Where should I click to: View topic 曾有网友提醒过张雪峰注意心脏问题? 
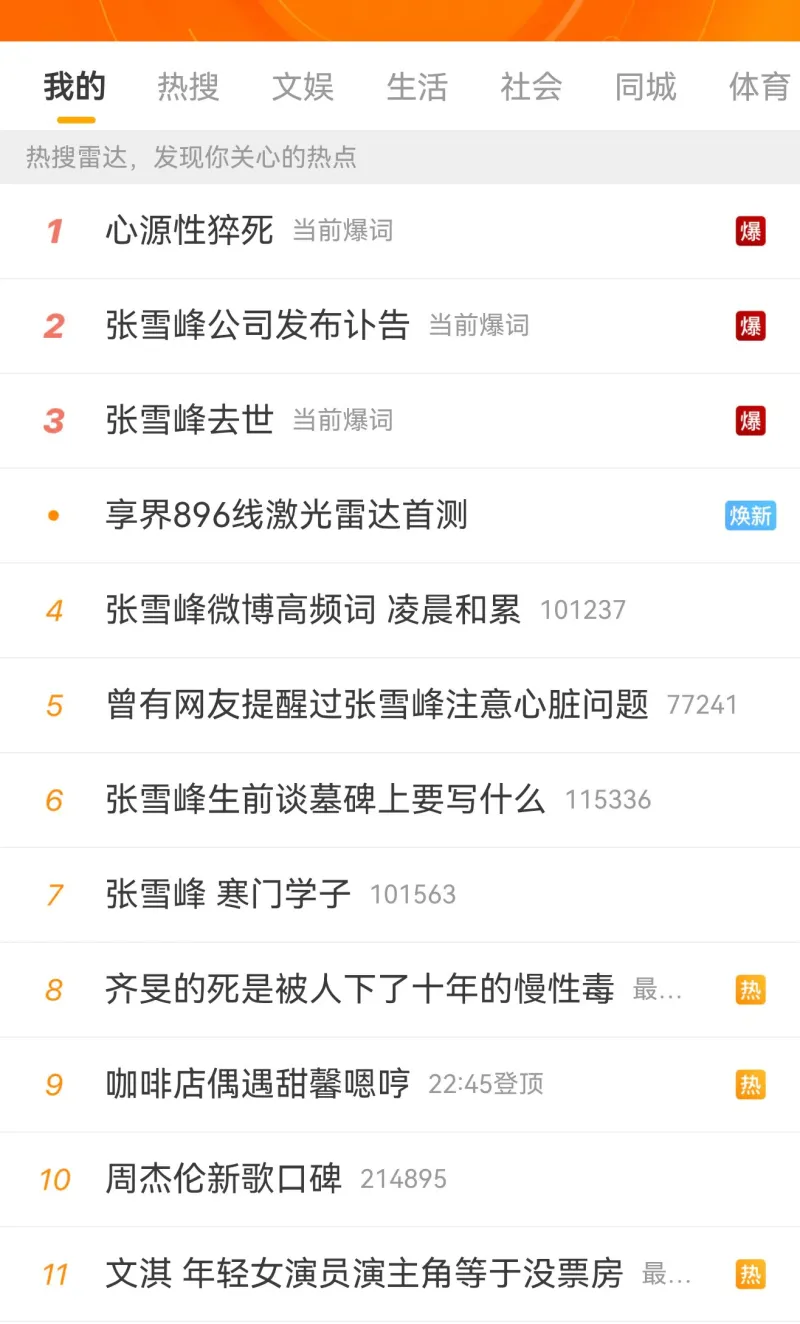[377, 705]
